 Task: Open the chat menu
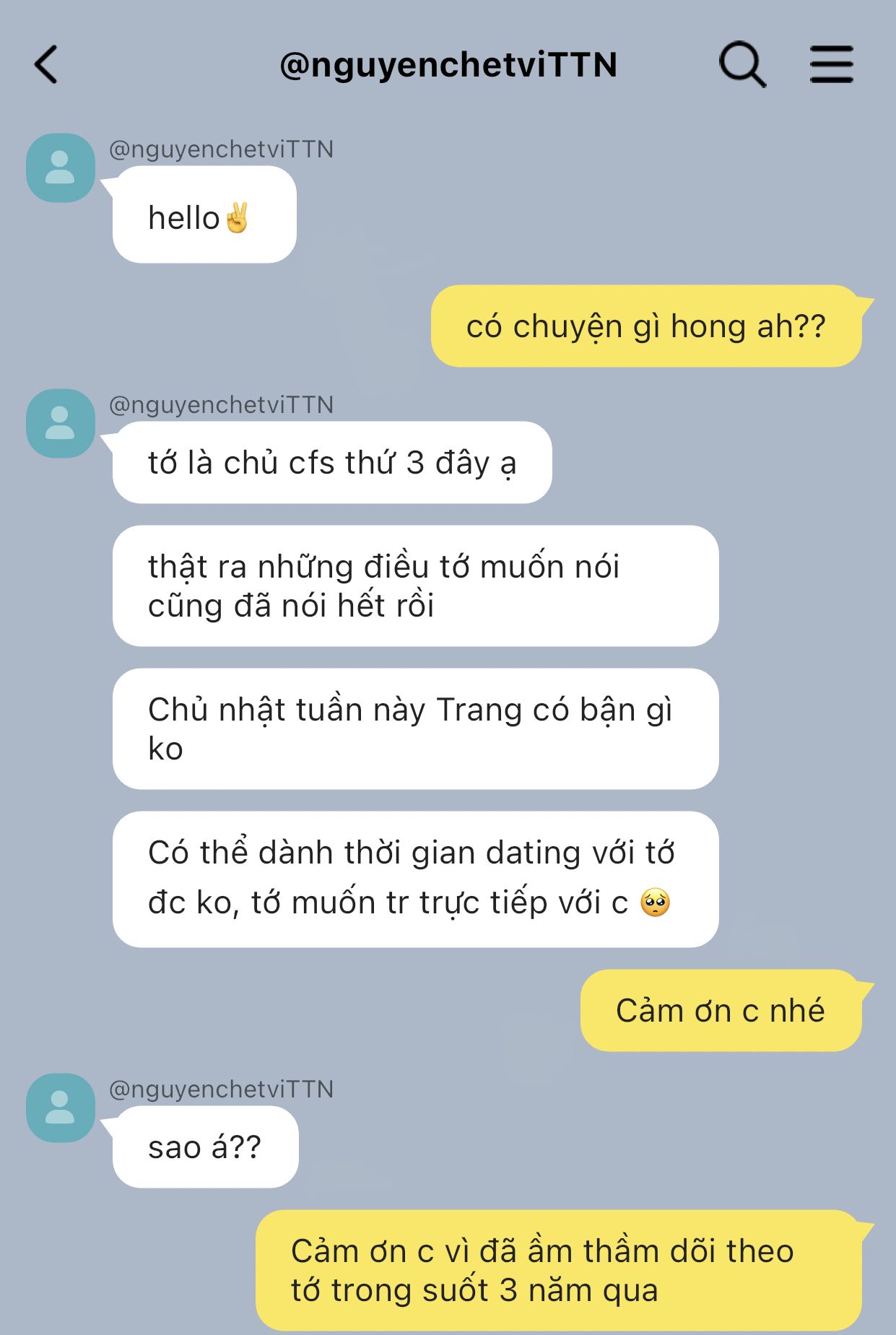click(831, 65)
